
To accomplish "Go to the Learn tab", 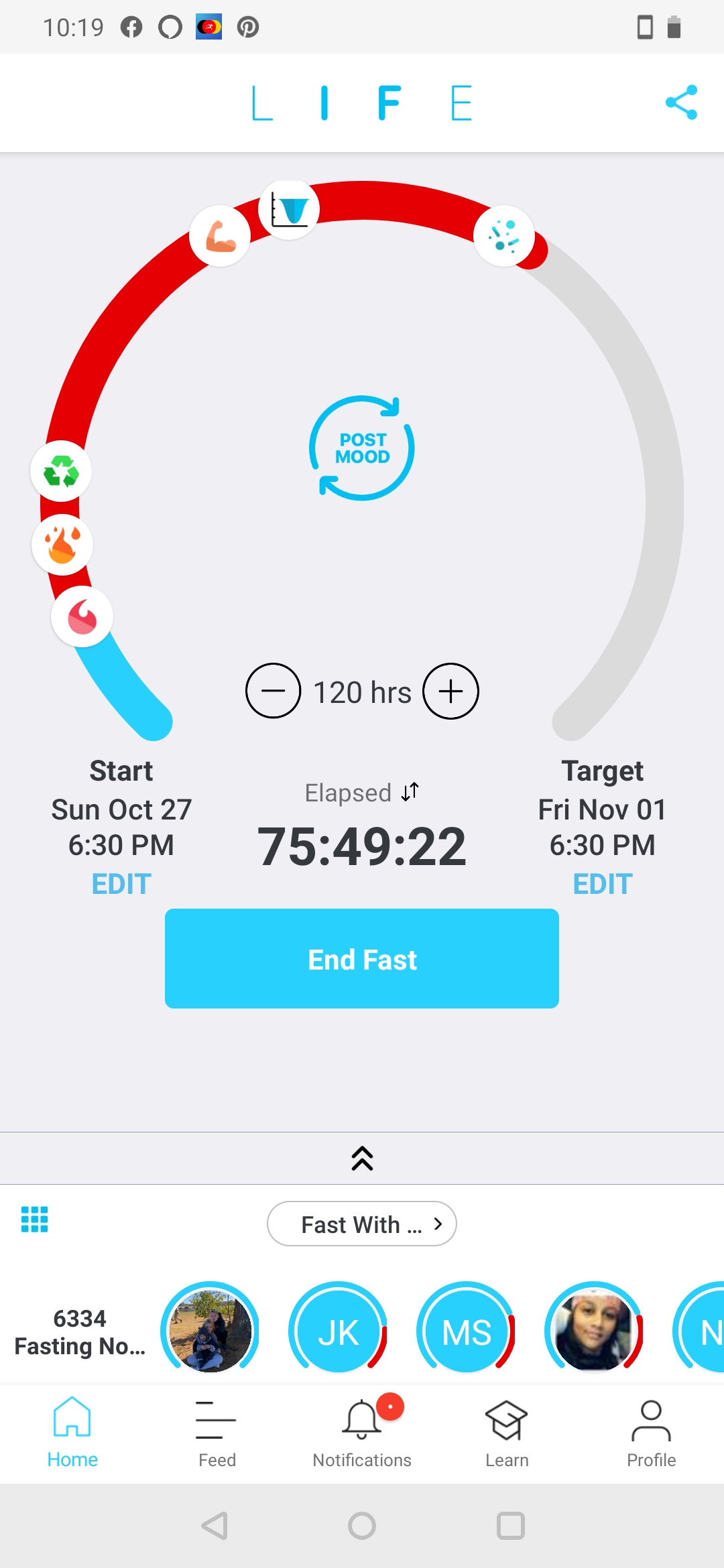I will coord(507,1433).
